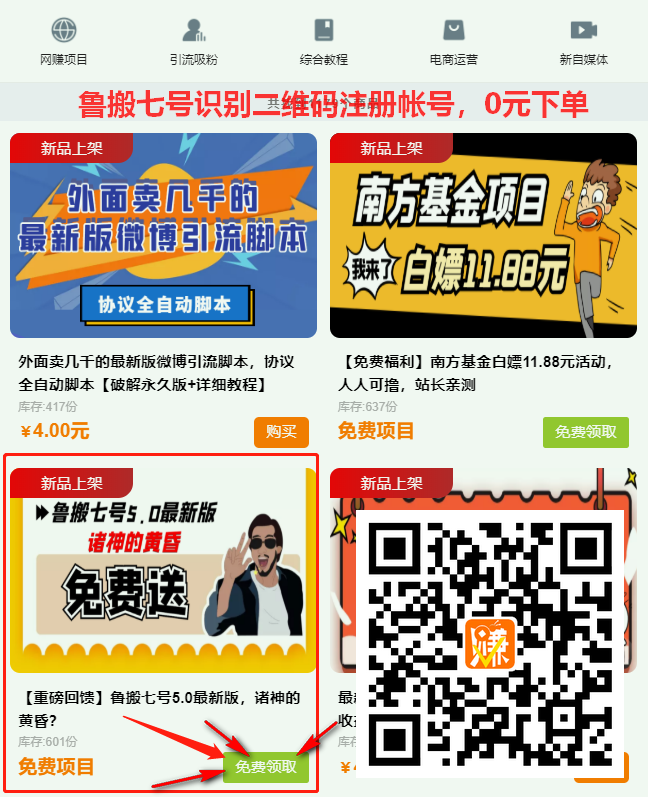Tap 购买 for the 微博引流脚本

281,432
